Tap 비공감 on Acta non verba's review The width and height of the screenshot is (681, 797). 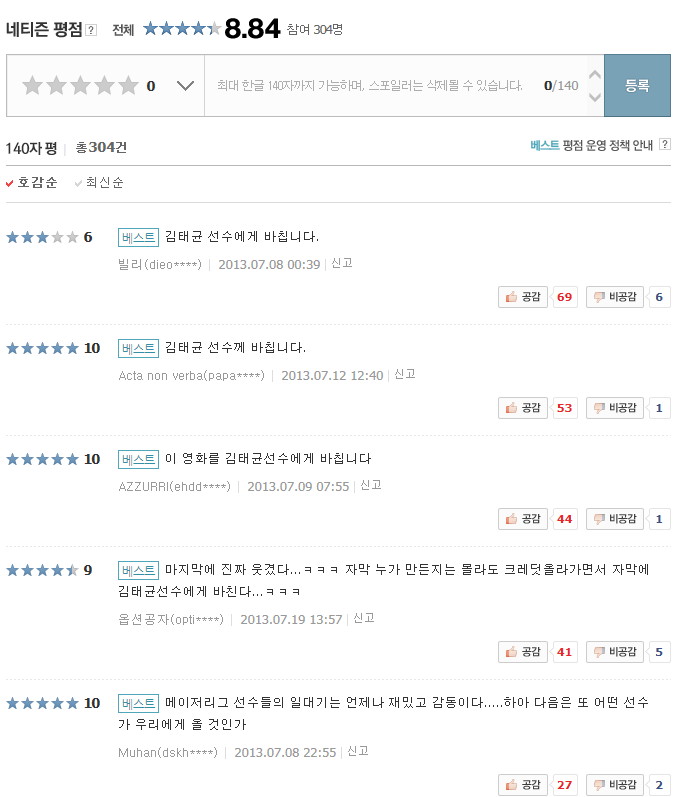(x=614, y=408)
